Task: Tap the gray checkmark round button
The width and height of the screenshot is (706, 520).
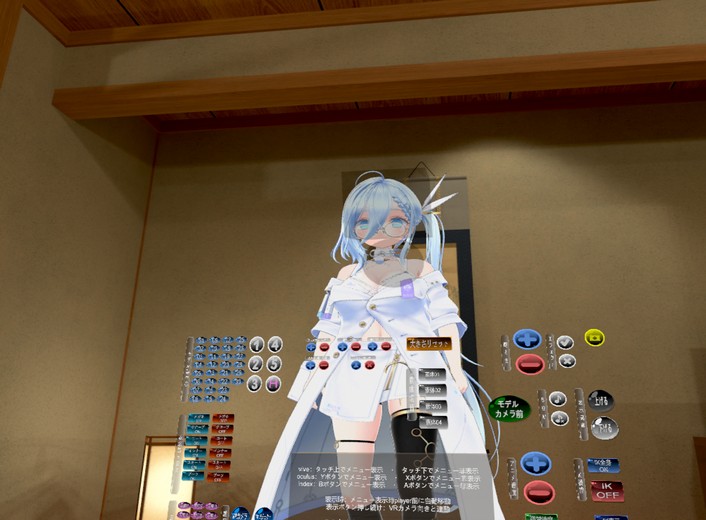Action: [x=566, y=342]
